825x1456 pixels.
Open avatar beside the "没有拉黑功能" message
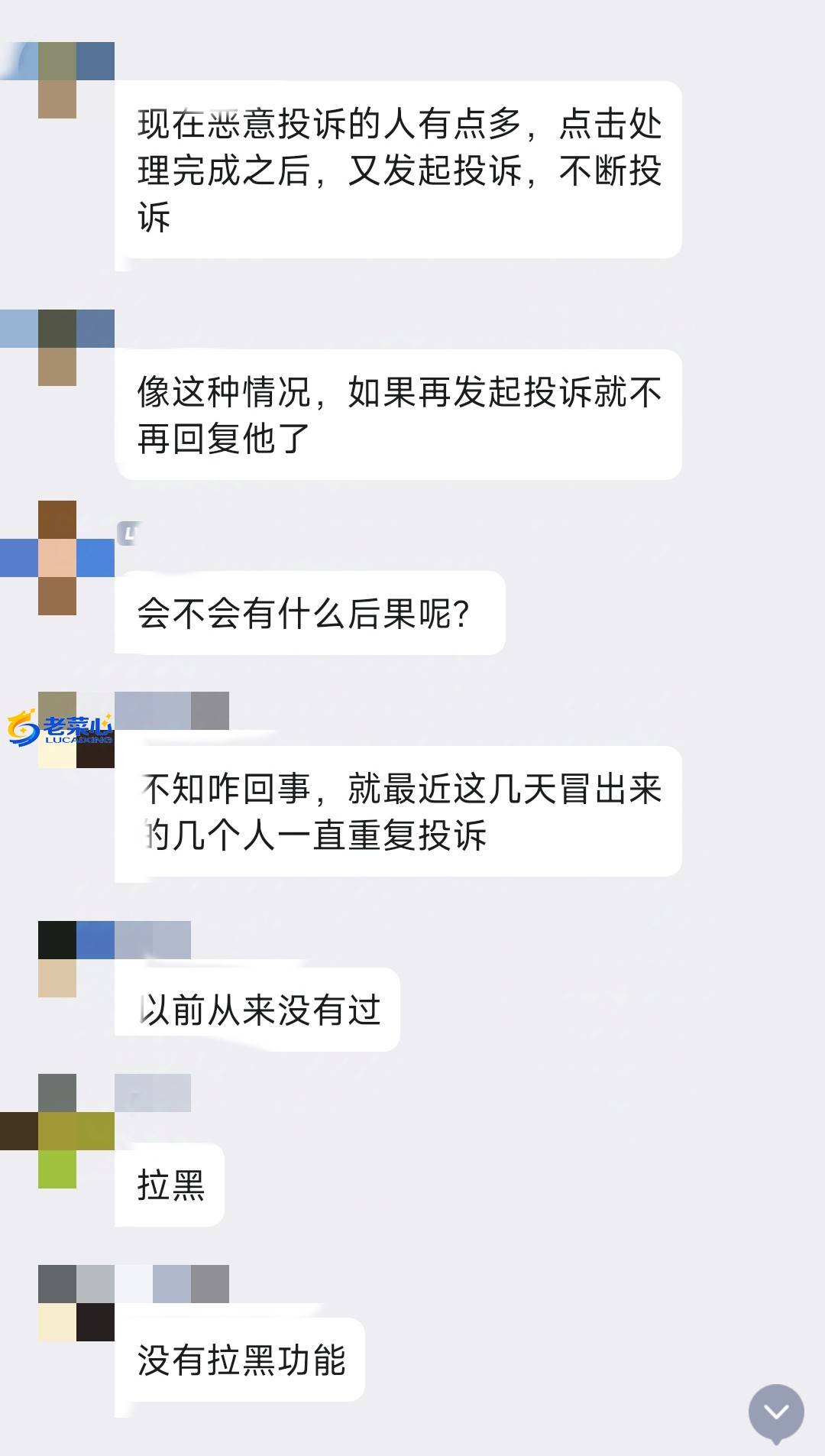pos(76,1303)
